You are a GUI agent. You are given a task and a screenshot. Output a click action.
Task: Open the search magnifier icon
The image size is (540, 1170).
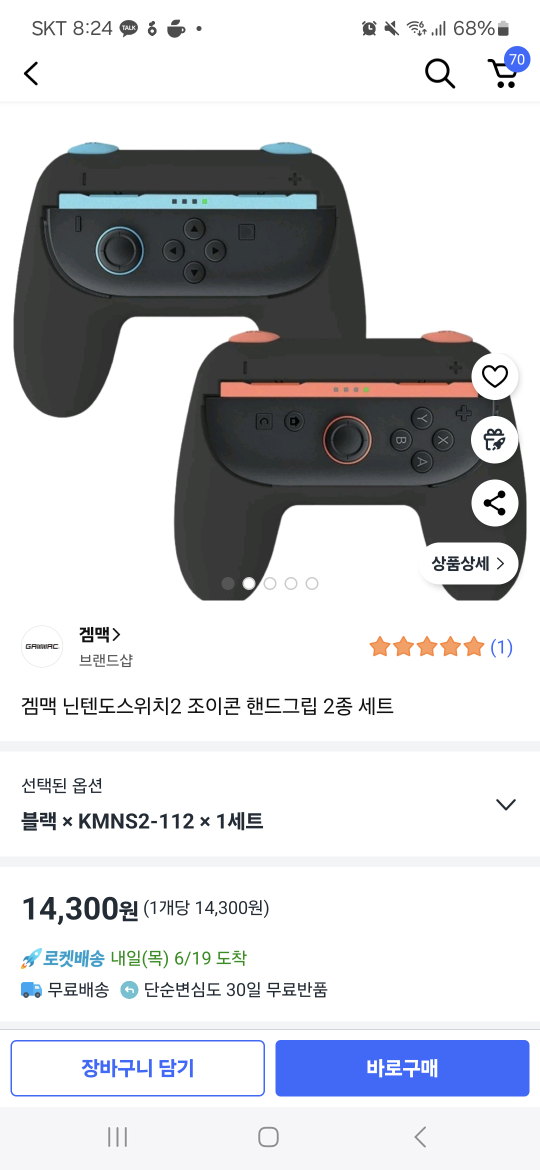click(x=440, y=73)
